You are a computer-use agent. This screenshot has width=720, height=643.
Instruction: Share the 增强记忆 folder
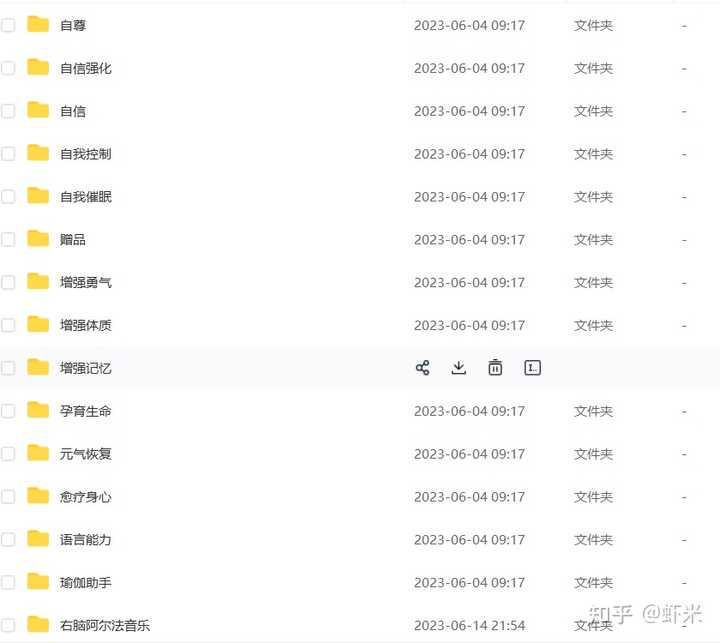click(422, 368)
